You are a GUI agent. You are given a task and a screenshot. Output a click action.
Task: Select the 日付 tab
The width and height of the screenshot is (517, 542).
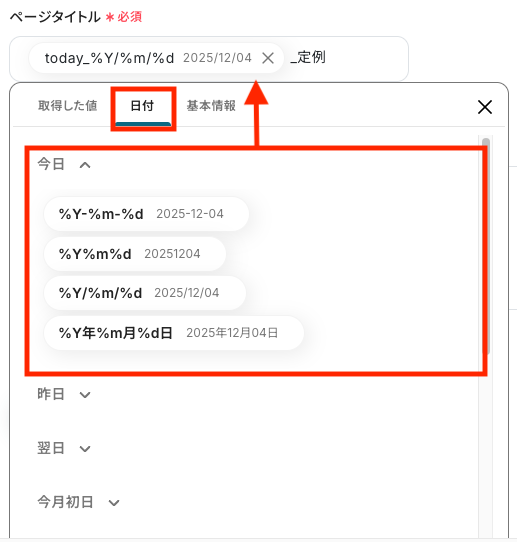[x=142, y=106]
